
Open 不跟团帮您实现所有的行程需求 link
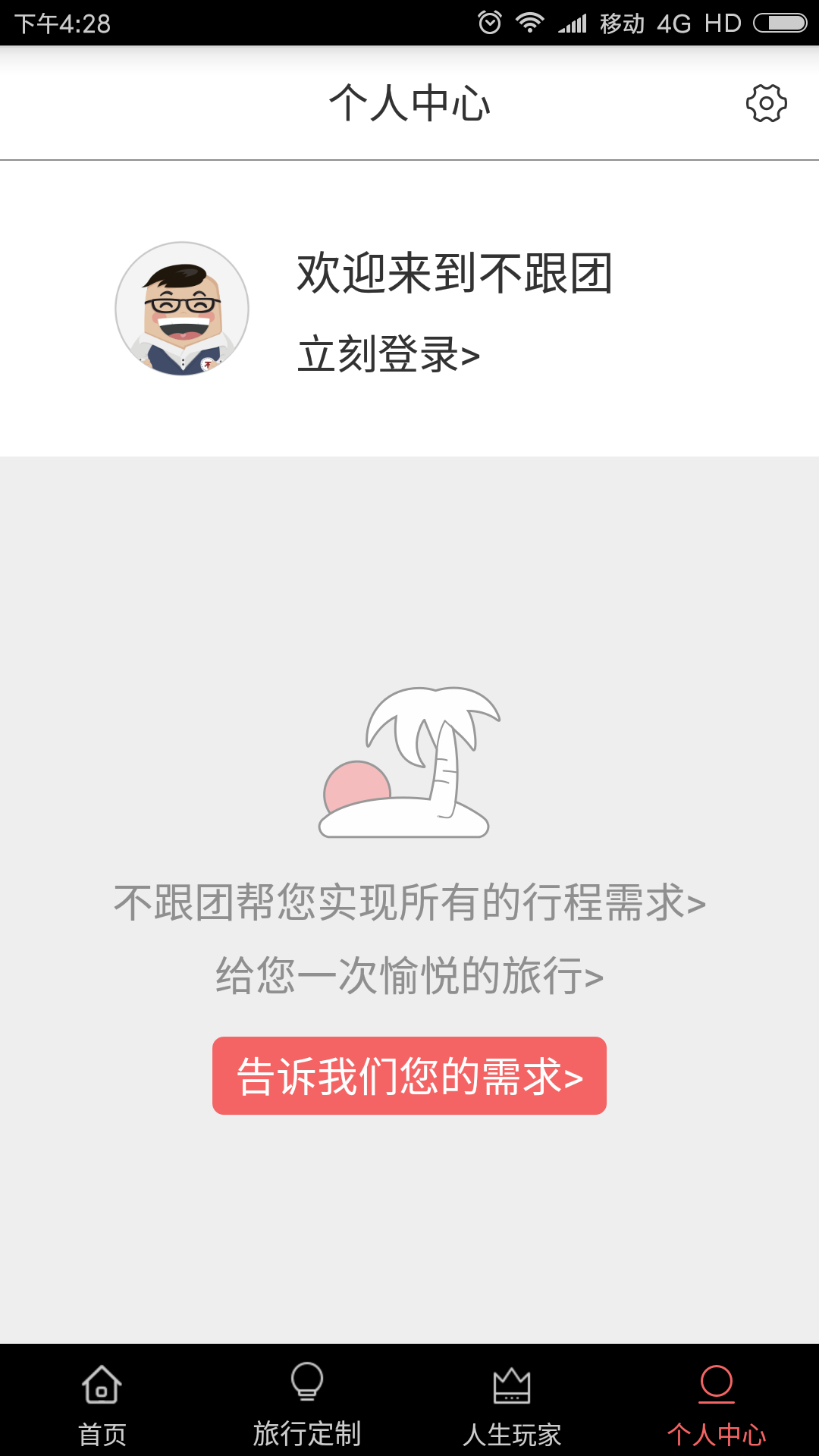pos(409,902)
